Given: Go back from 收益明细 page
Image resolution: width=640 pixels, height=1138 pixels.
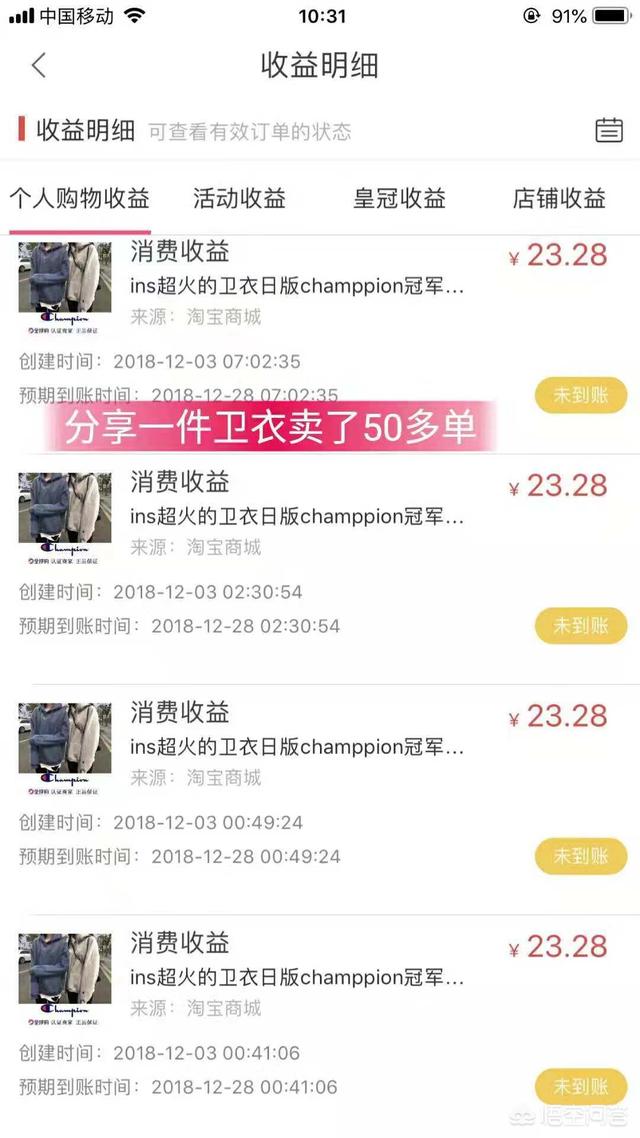Looking at the screenshot, I should [39, 66].
